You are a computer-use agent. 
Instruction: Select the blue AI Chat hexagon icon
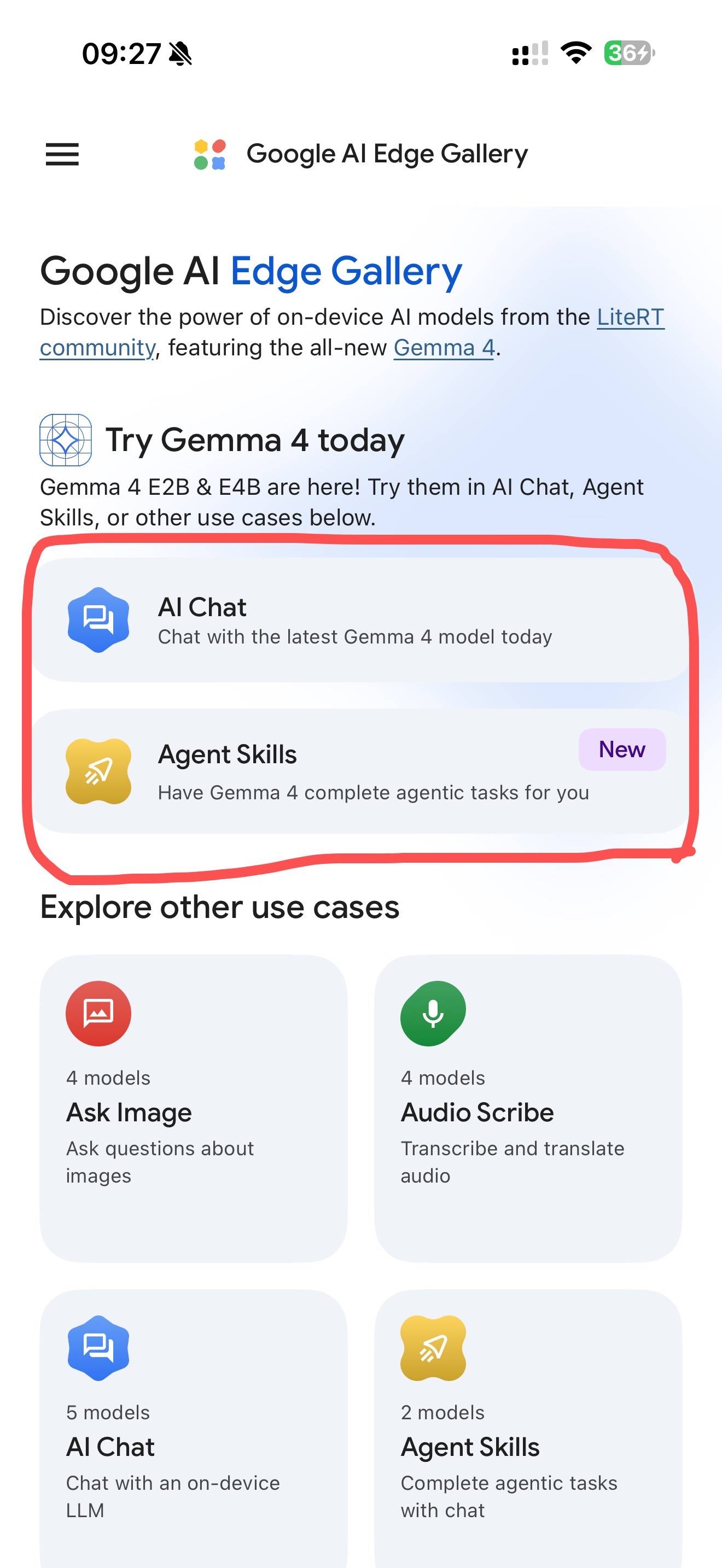pos(98,618)
